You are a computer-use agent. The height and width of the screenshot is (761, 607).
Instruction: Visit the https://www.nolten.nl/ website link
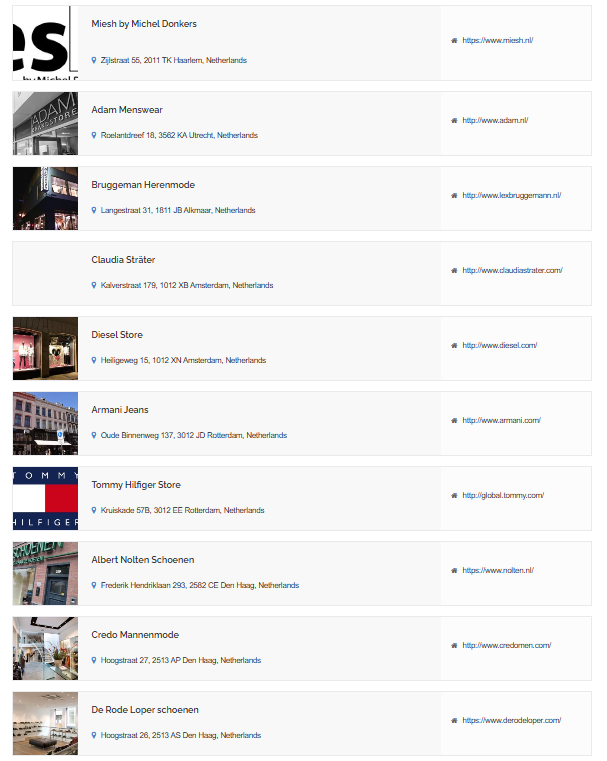(x=497, y=570)
